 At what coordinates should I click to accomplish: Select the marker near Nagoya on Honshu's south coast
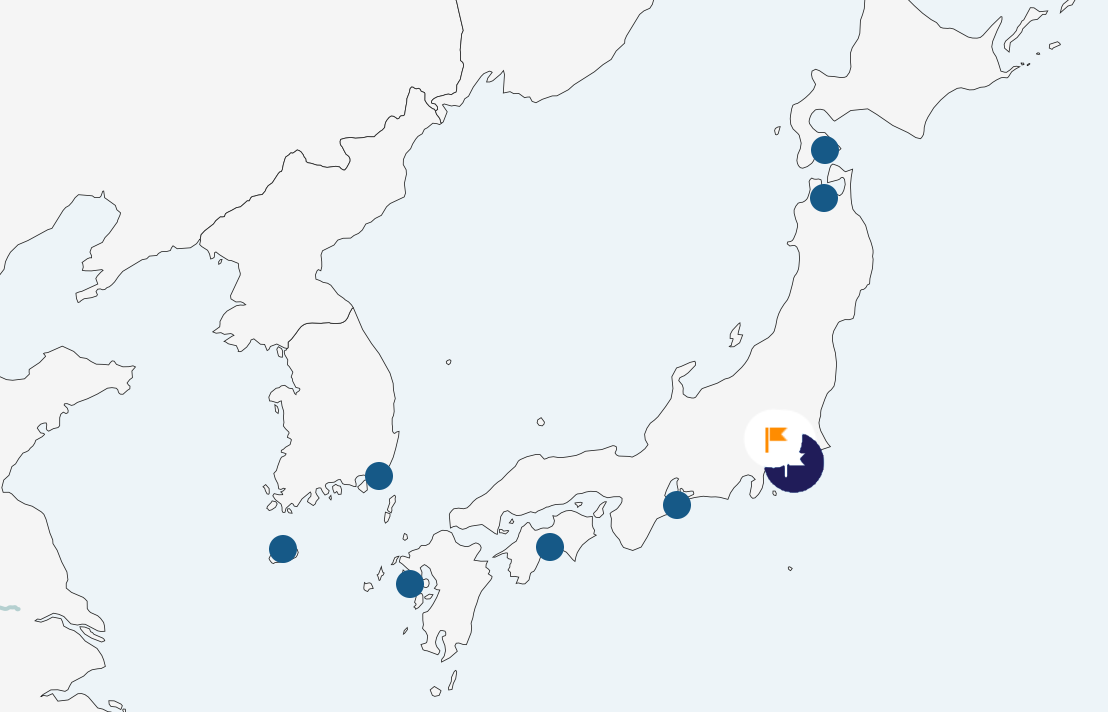pos(677,505)
